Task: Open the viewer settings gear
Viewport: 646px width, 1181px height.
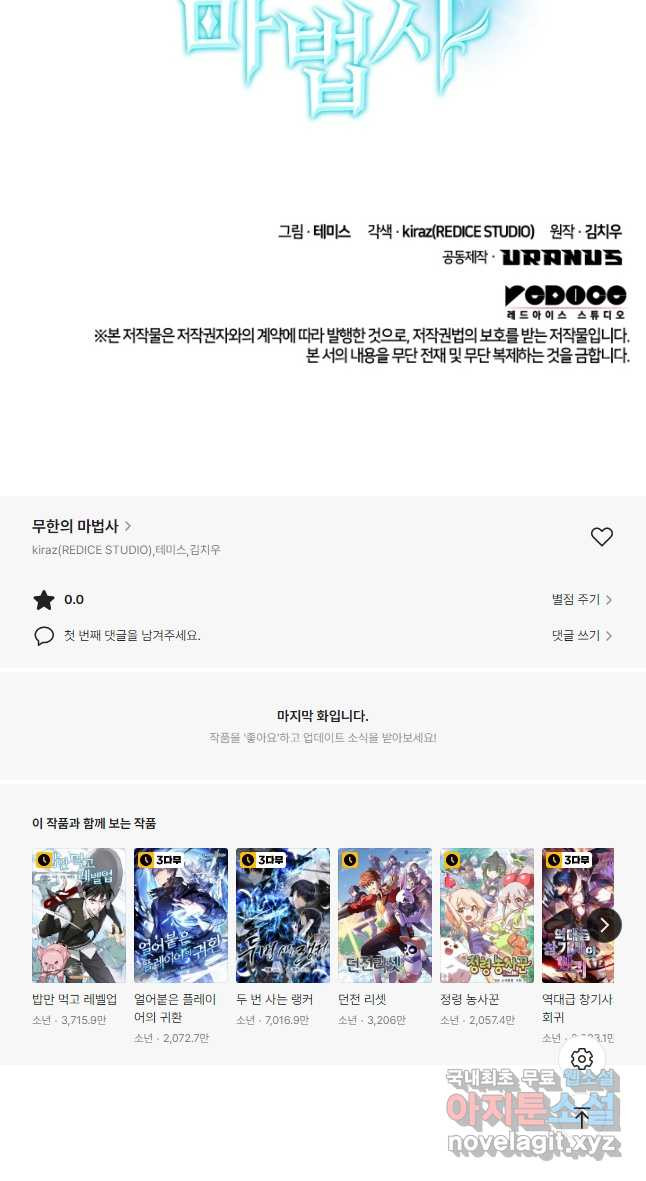Action: pos(582,1059)
